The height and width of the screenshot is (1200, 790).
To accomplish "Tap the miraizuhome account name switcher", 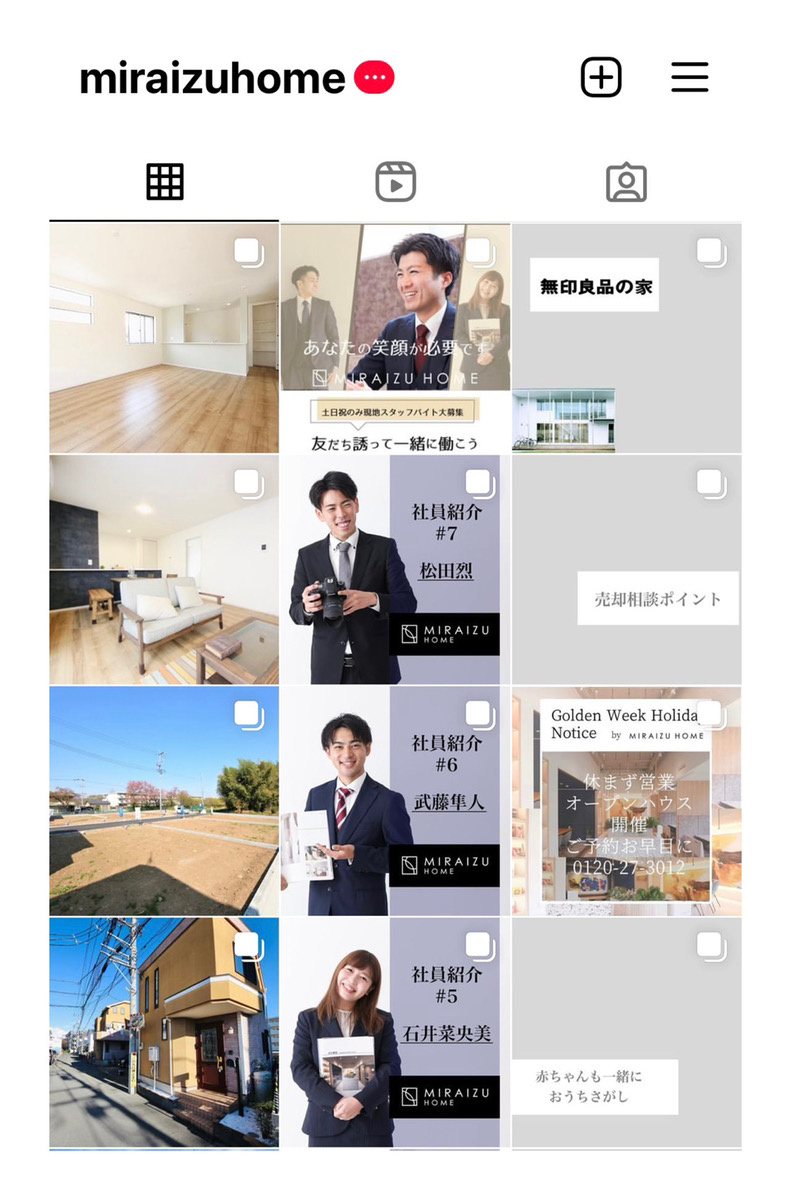I will (x=212, y=78).
